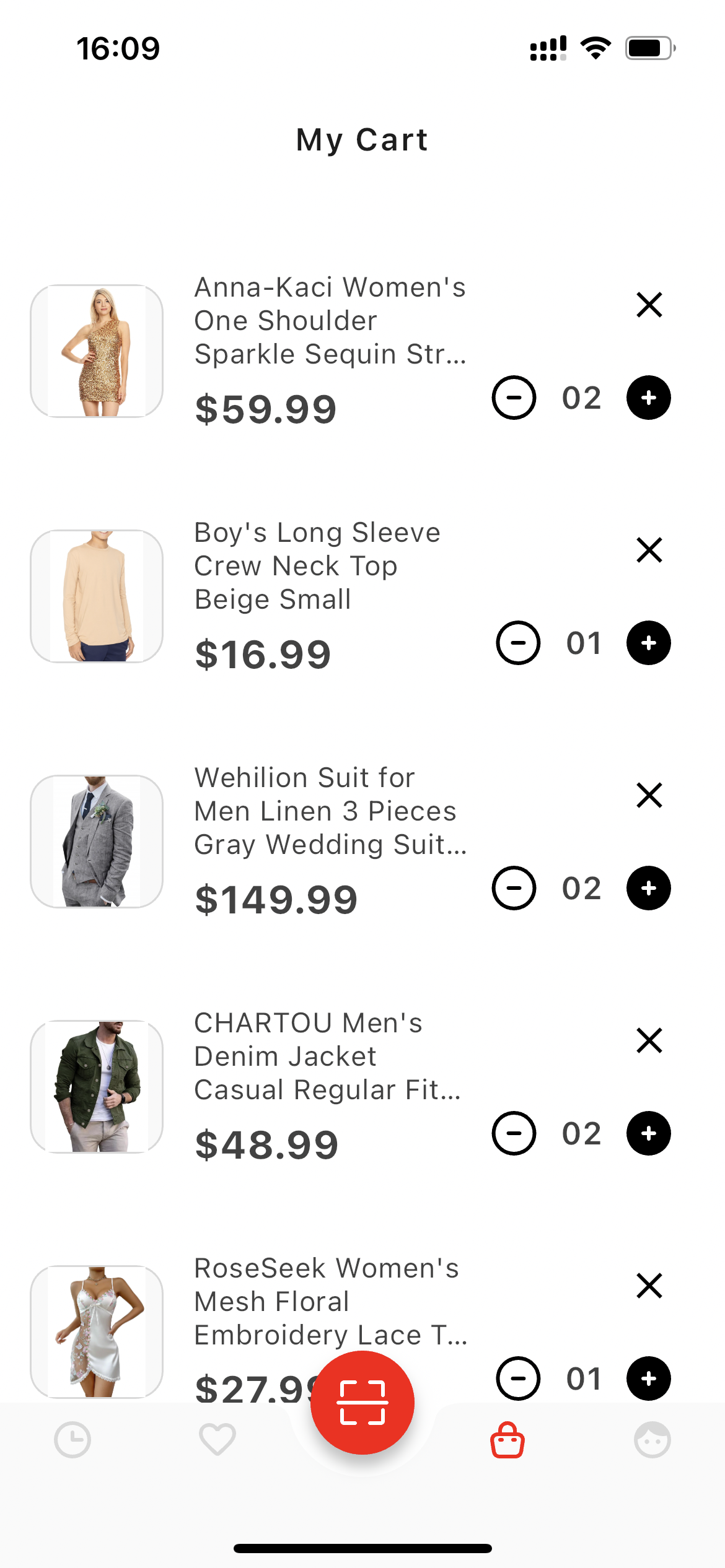Remove Boy's Long Sleeve Top from cart
The width and height of the screenshot is (725, 1568).
(x=649, y=550)
